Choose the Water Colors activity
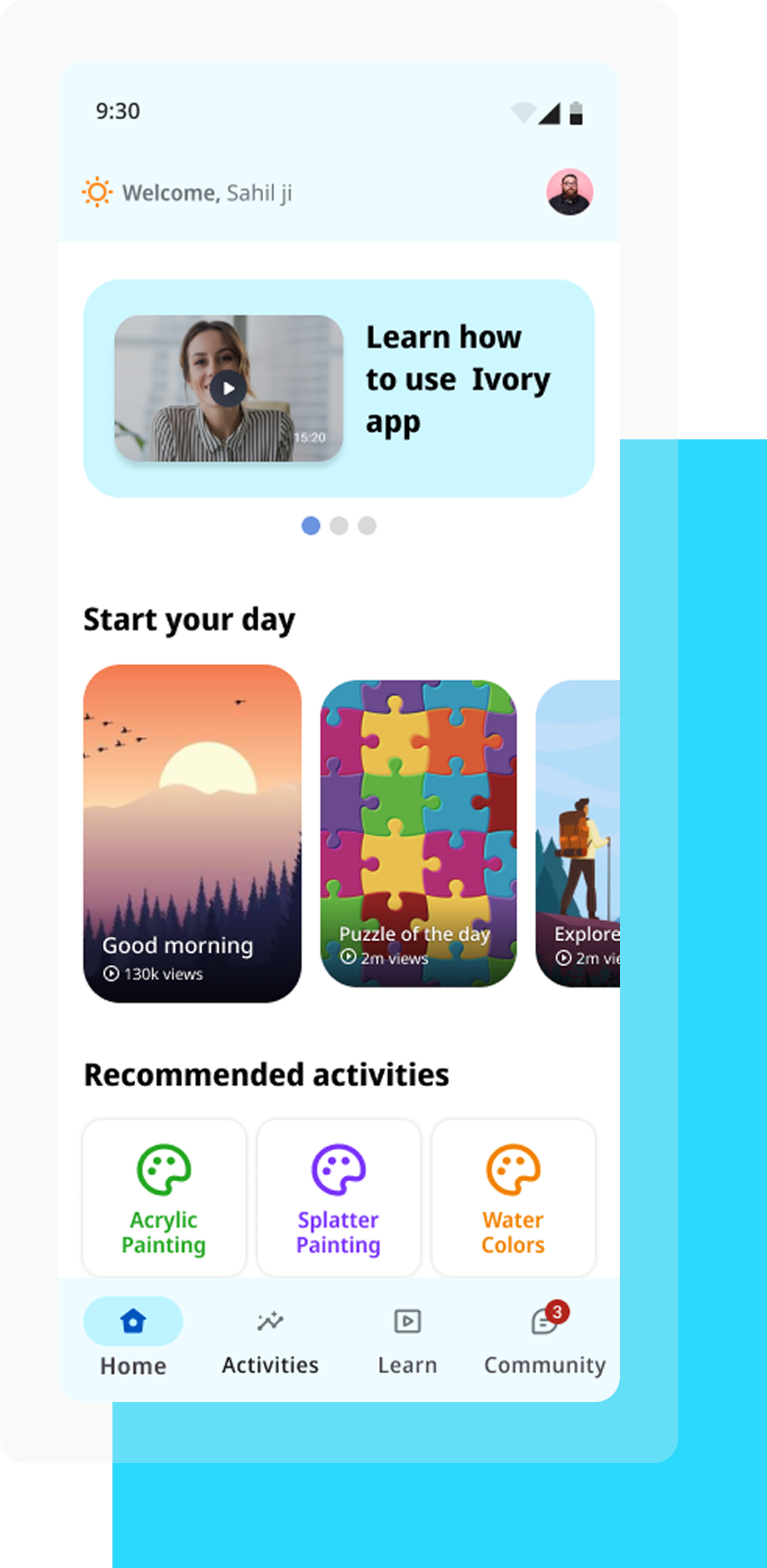 tap(513, 1197)
